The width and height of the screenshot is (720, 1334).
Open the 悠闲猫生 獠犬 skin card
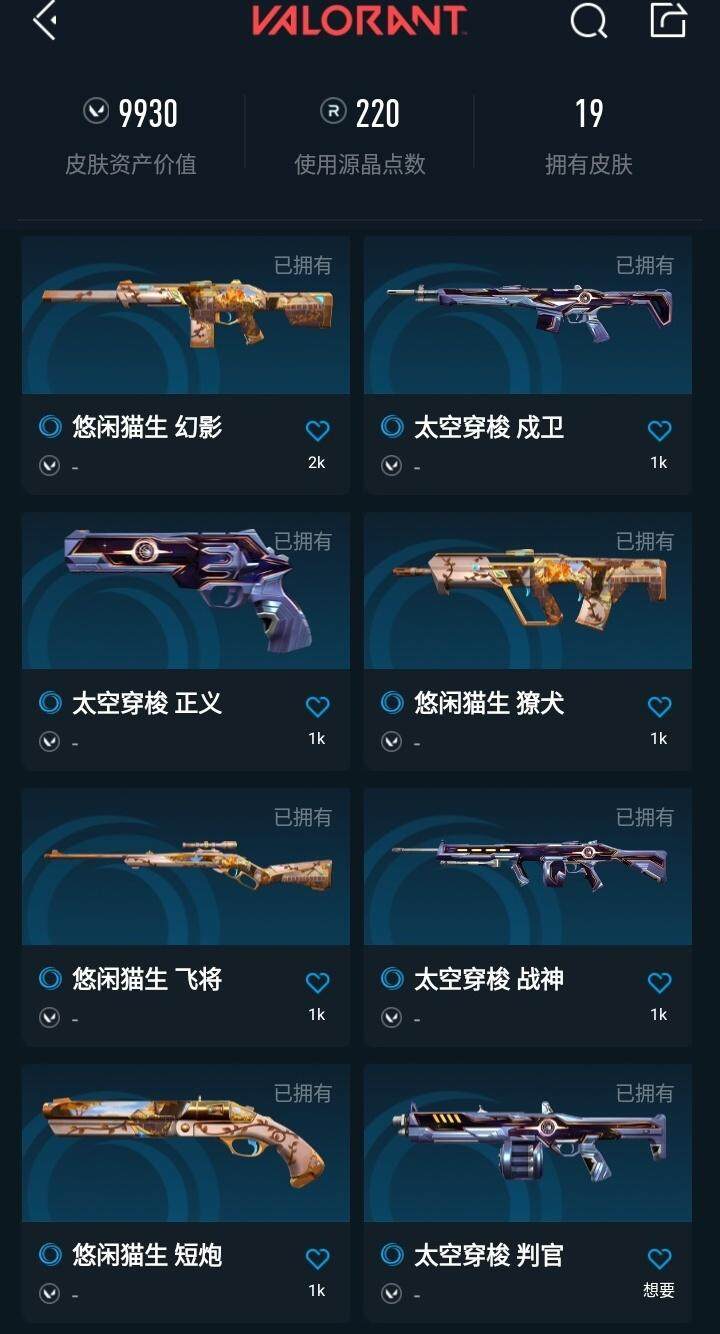point(528,592)
